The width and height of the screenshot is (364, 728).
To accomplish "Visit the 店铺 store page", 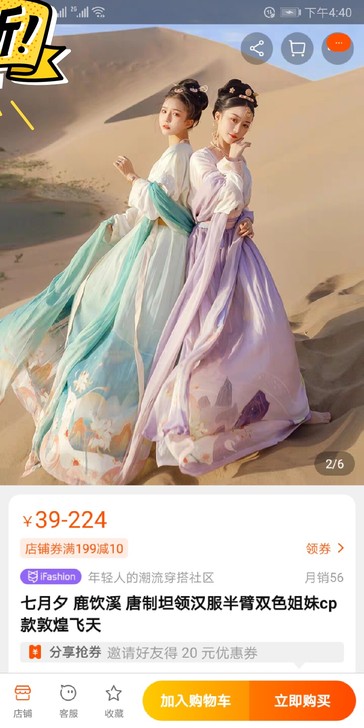I will (22, 701).
